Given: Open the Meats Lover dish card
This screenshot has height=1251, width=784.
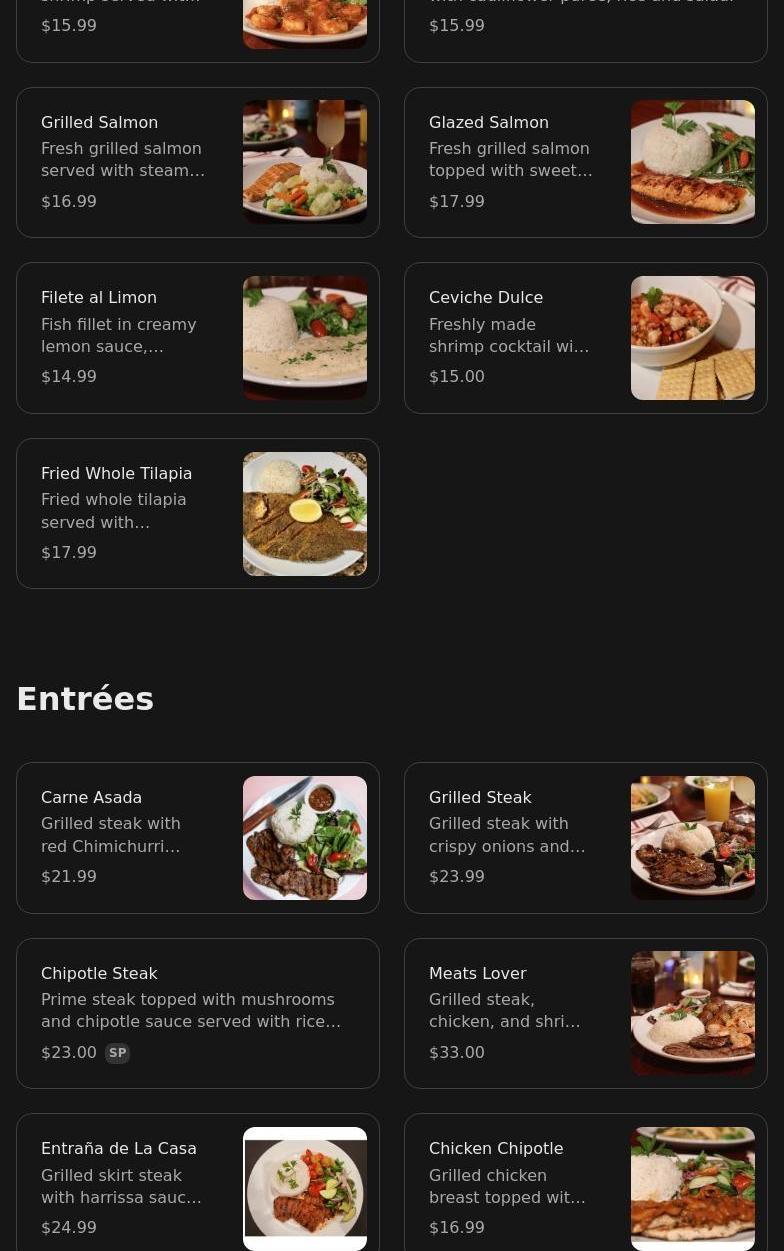Looking at the screenshot, I should [586, 1013].
